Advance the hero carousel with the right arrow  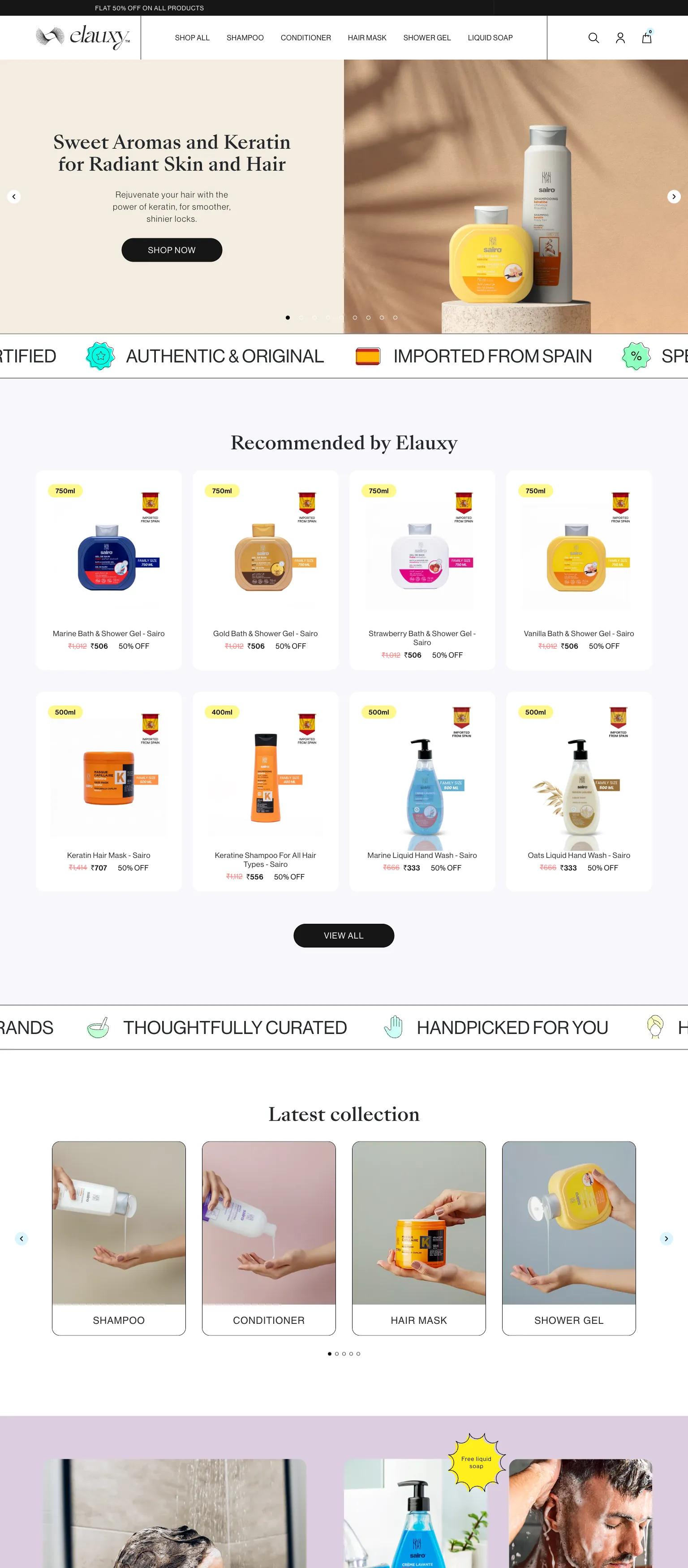click(x=673, y=197)
